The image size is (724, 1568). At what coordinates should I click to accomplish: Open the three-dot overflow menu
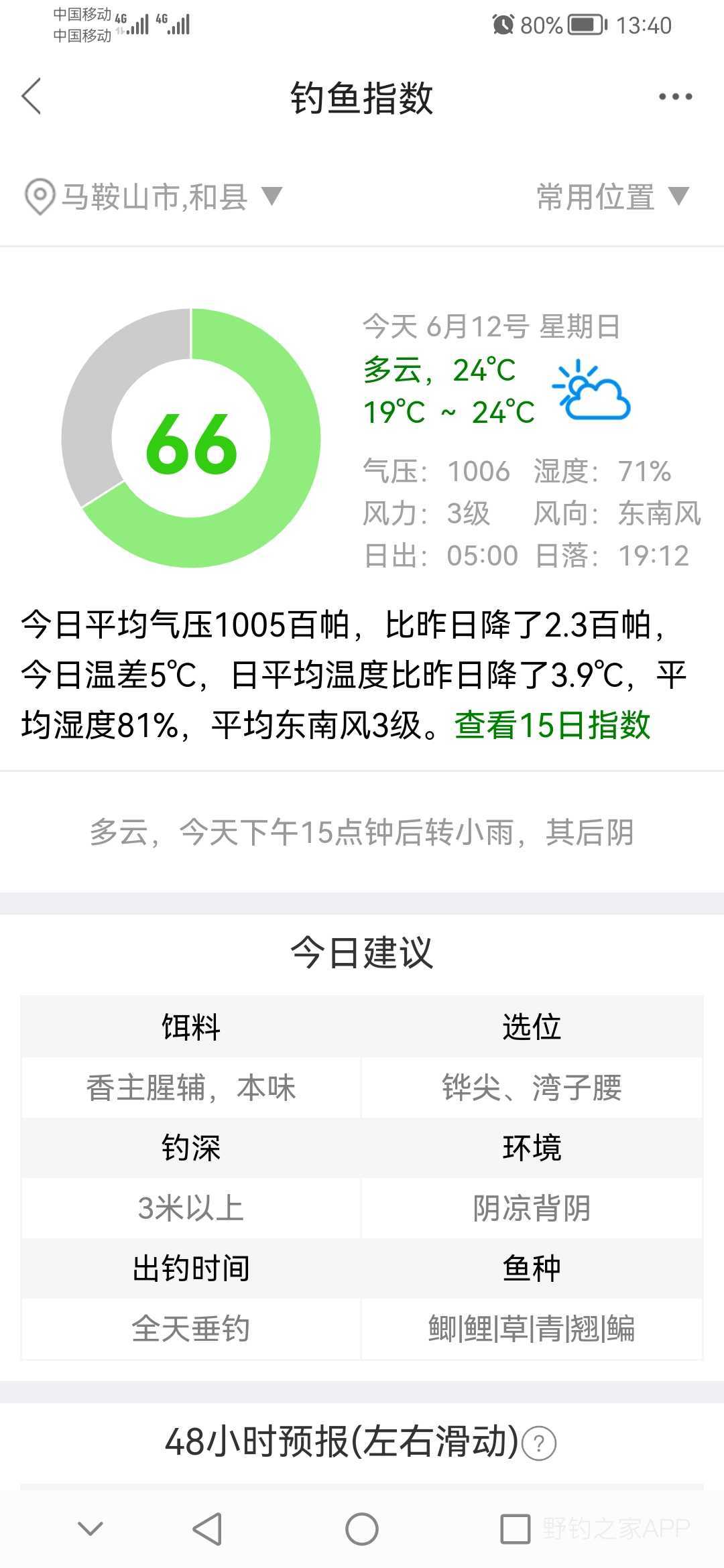[675, 97]
